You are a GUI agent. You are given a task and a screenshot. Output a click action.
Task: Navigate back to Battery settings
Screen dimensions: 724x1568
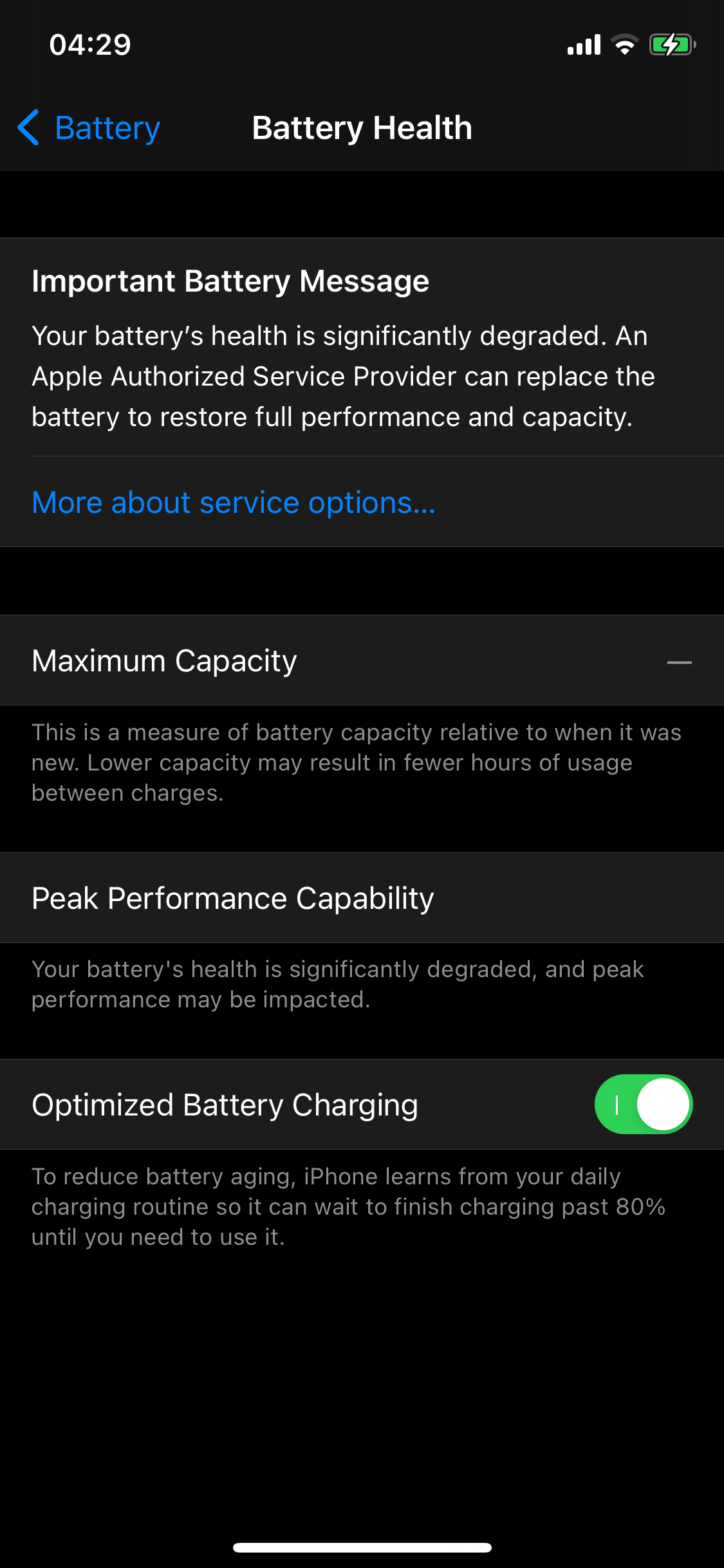[88, 128]
